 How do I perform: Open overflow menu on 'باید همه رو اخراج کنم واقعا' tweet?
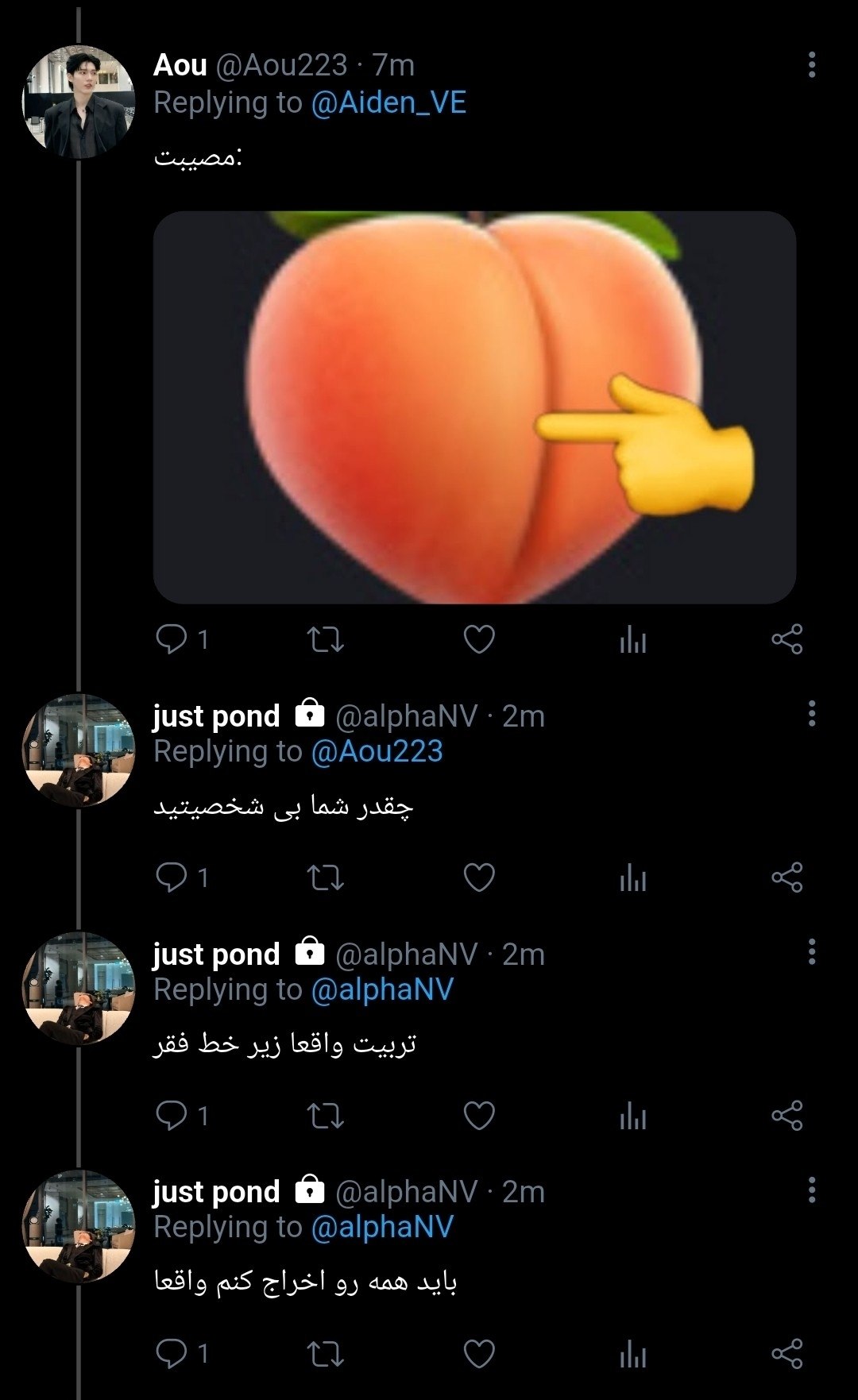[x=811, y=1190]
